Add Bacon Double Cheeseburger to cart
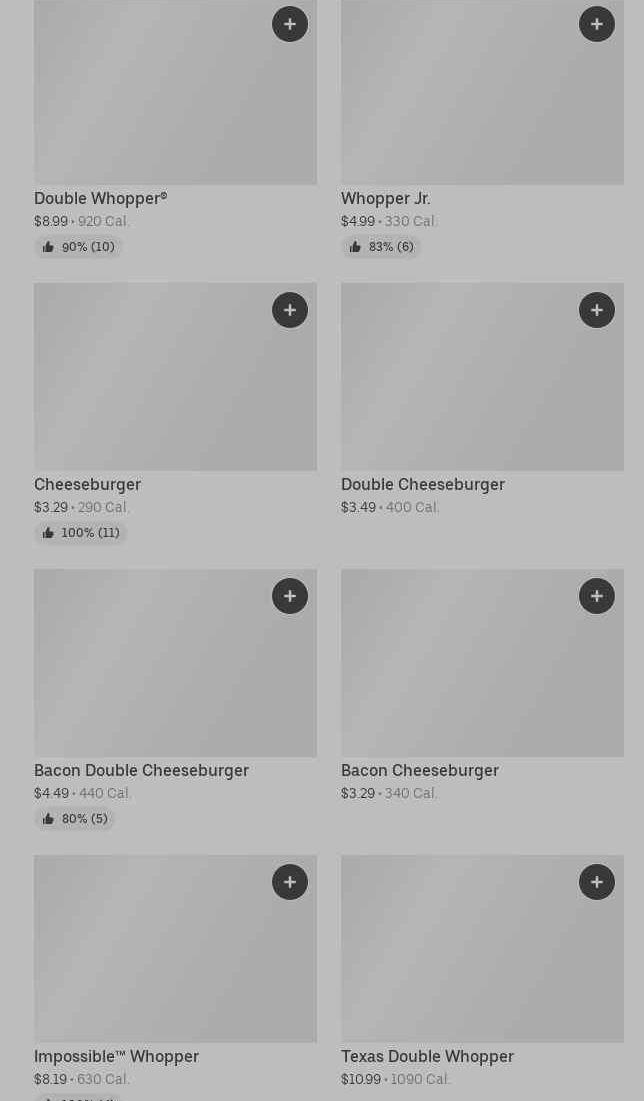 (290, 595)
